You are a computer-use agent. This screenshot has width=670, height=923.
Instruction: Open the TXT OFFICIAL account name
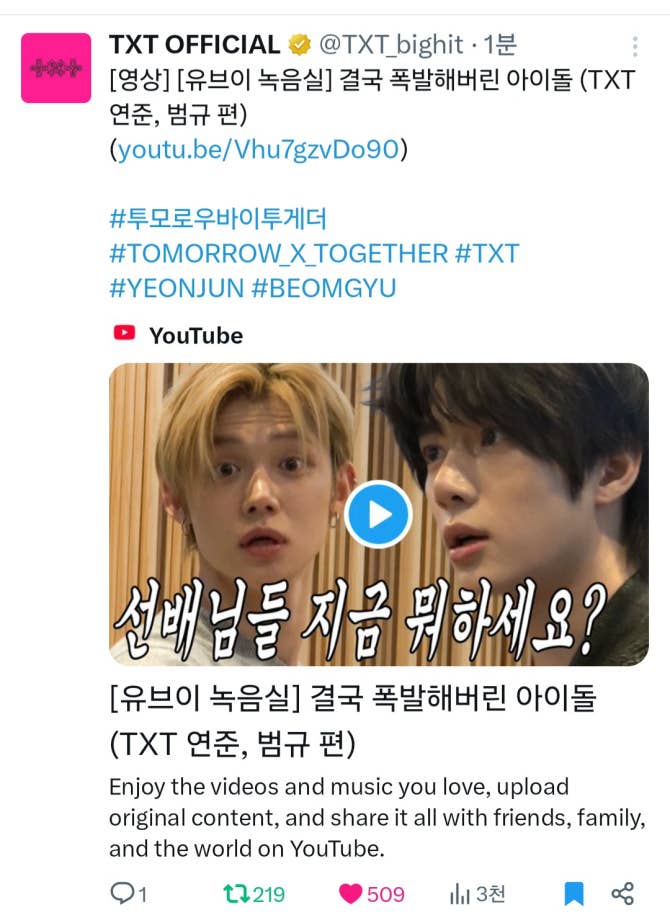(194, 45)
